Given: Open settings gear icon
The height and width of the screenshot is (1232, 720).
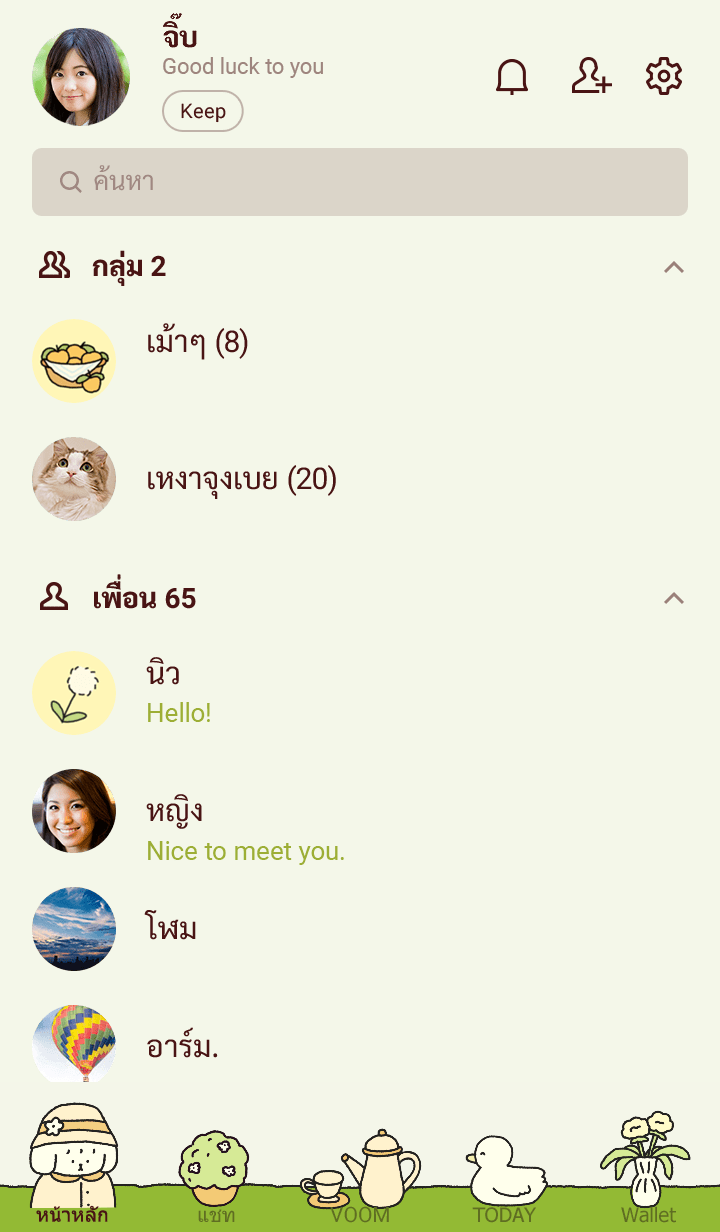Looking at the screenshot, I should 664,77.
